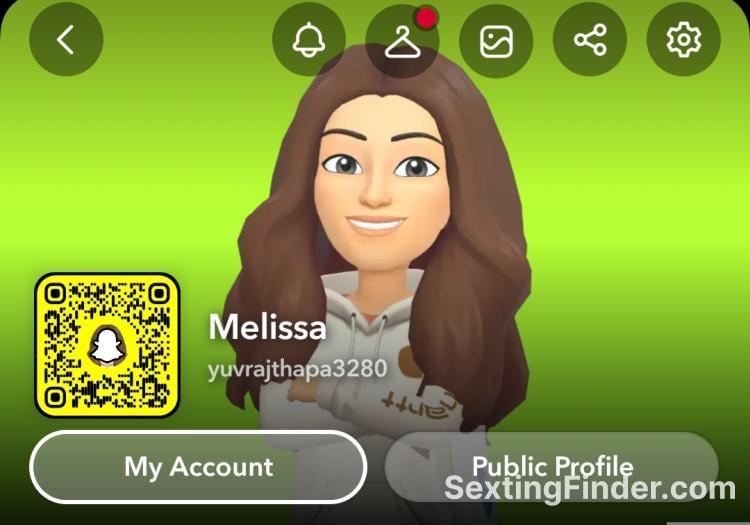This screenshot has width=750, height=525.
Task: Open the Bitmoji outfit hanger icon
Action: pyautogui.click(x=402, y=40)
